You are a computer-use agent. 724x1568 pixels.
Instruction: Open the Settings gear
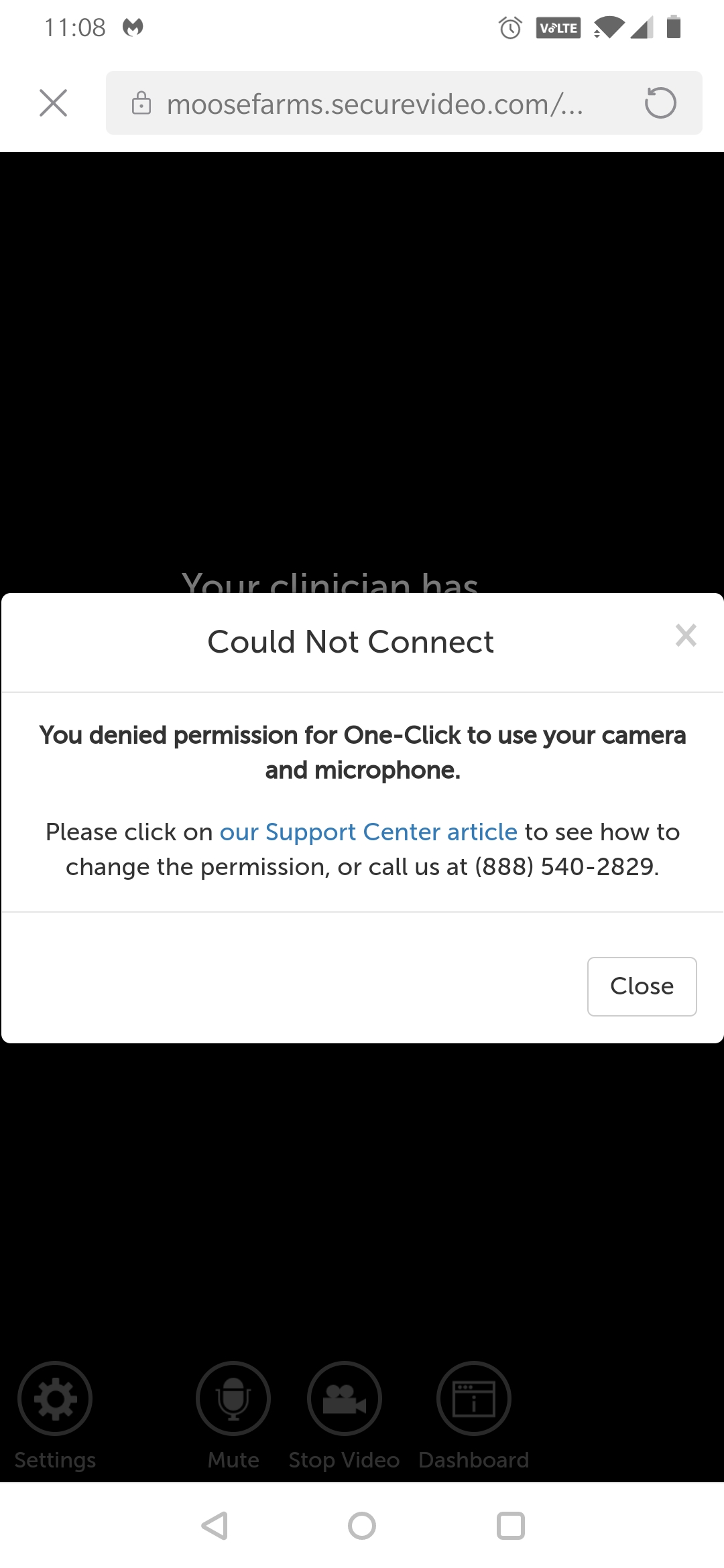55,1398
